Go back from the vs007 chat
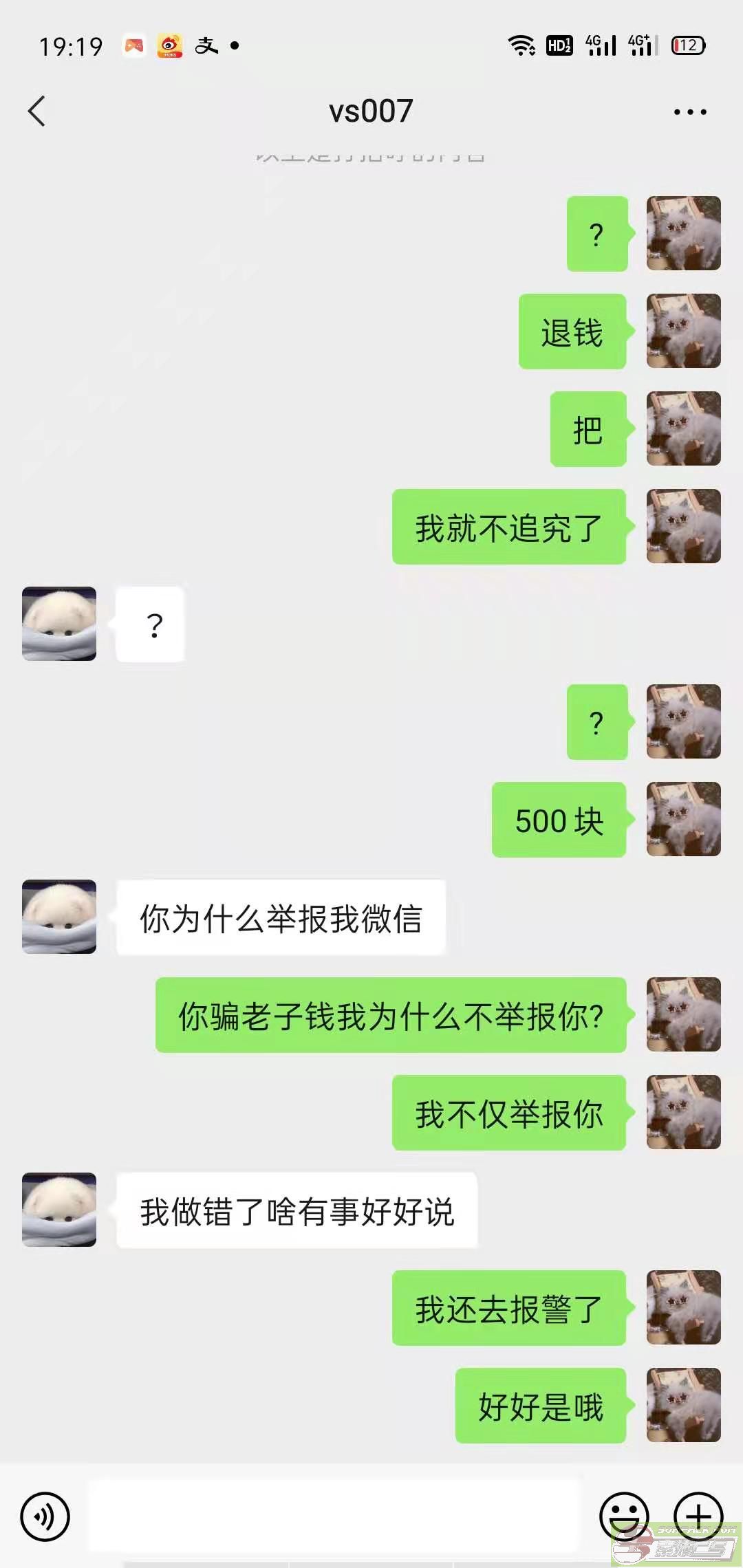Image resolution: width=743 pixels, height=1568 pixels. coord(37,111)
